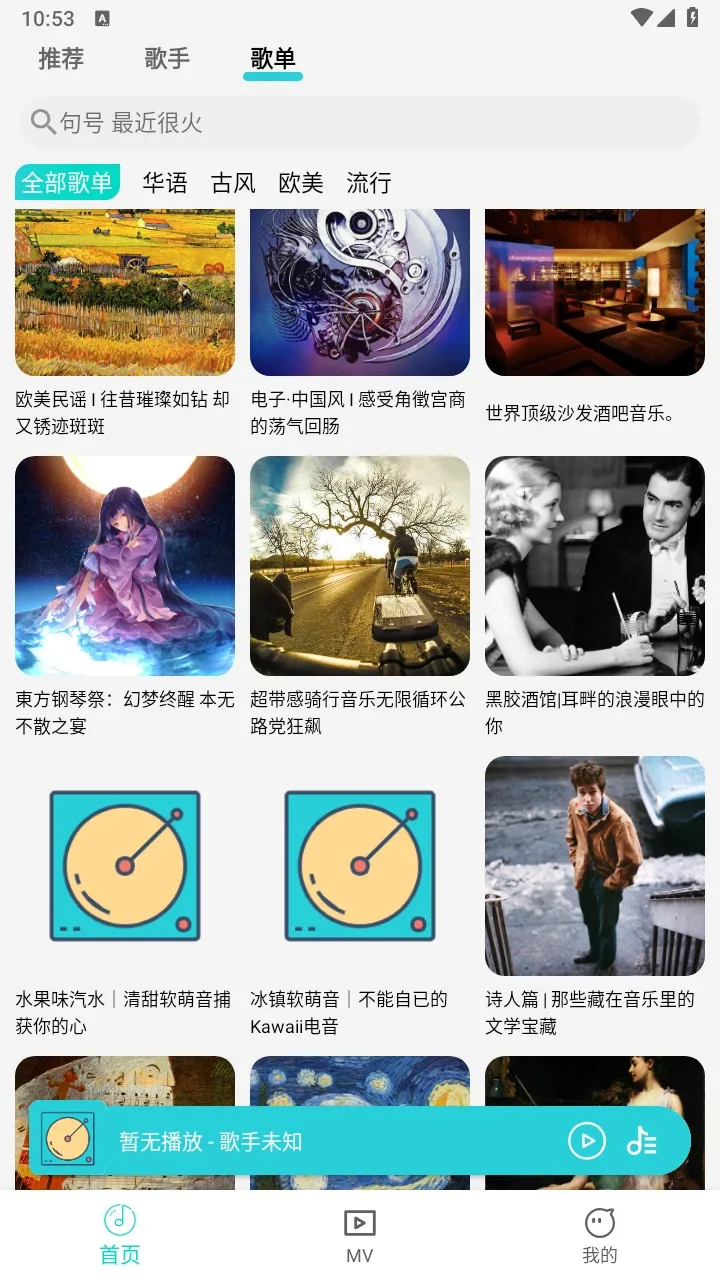Screen dimensions: 720x1280
Task: Open the 水果味汽水 playlist
Action: pos(125,866)
